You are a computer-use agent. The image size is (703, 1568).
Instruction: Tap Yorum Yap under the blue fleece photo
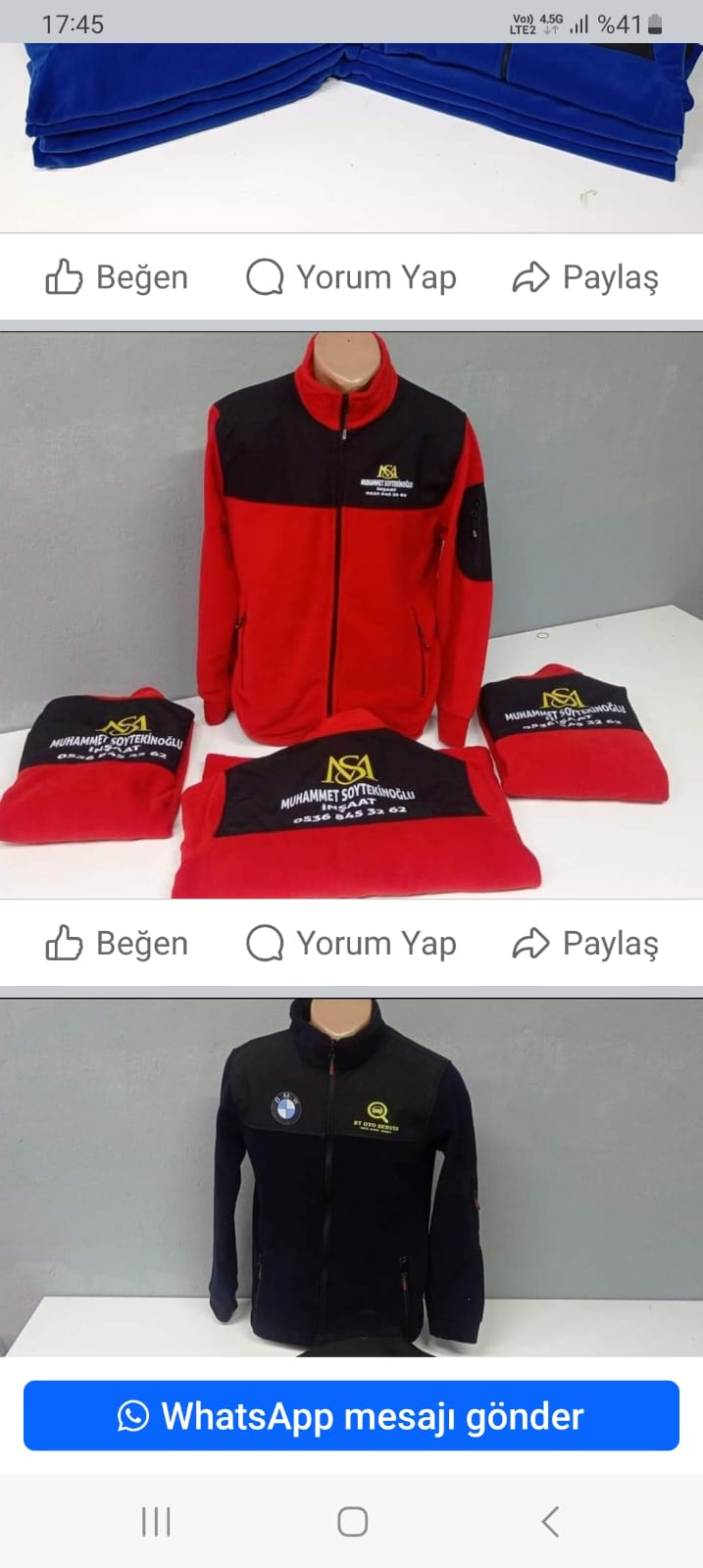click(x=351, y=277)
